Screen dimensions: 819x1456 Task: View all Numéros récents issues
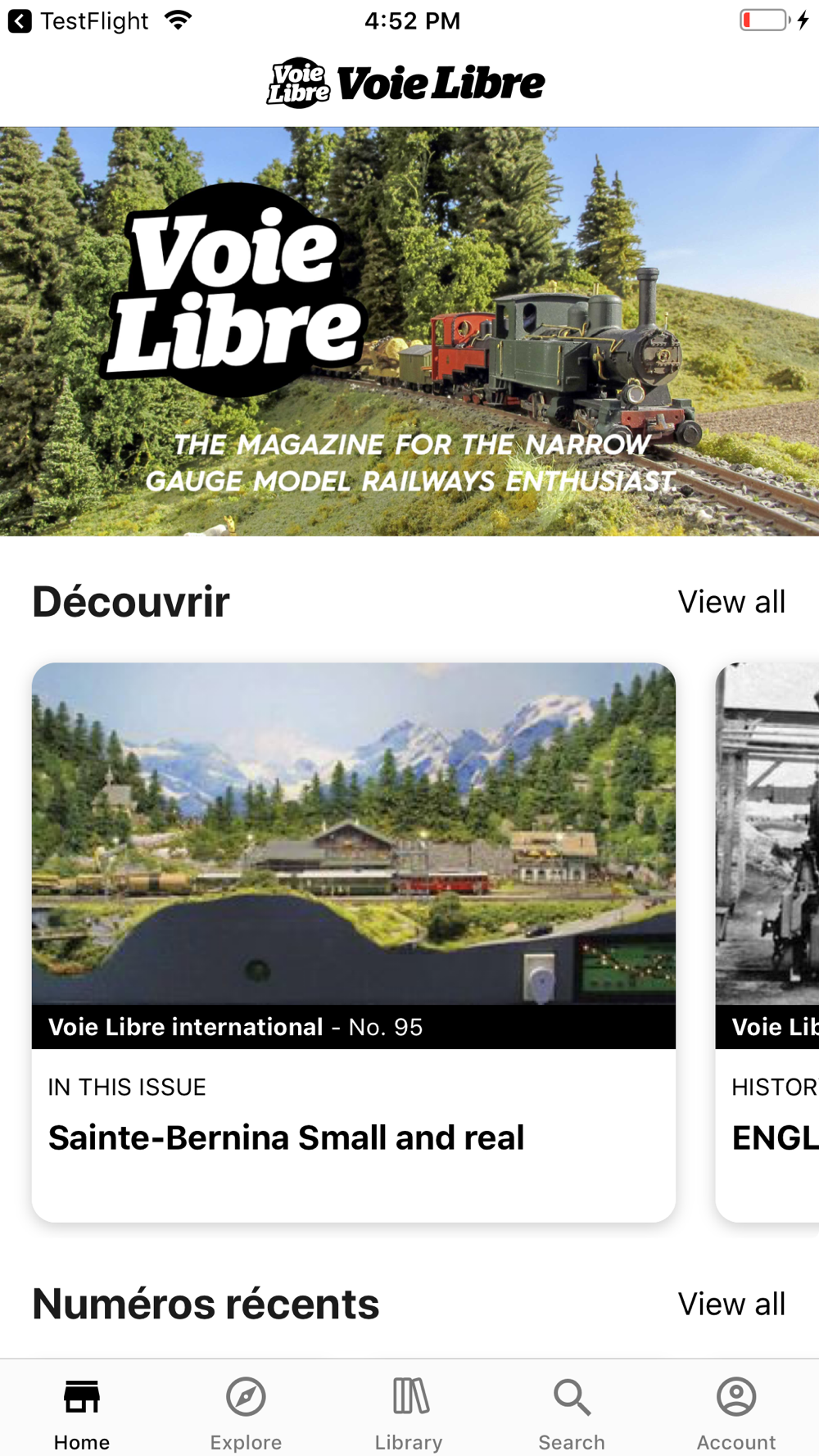pos(731,1304)
